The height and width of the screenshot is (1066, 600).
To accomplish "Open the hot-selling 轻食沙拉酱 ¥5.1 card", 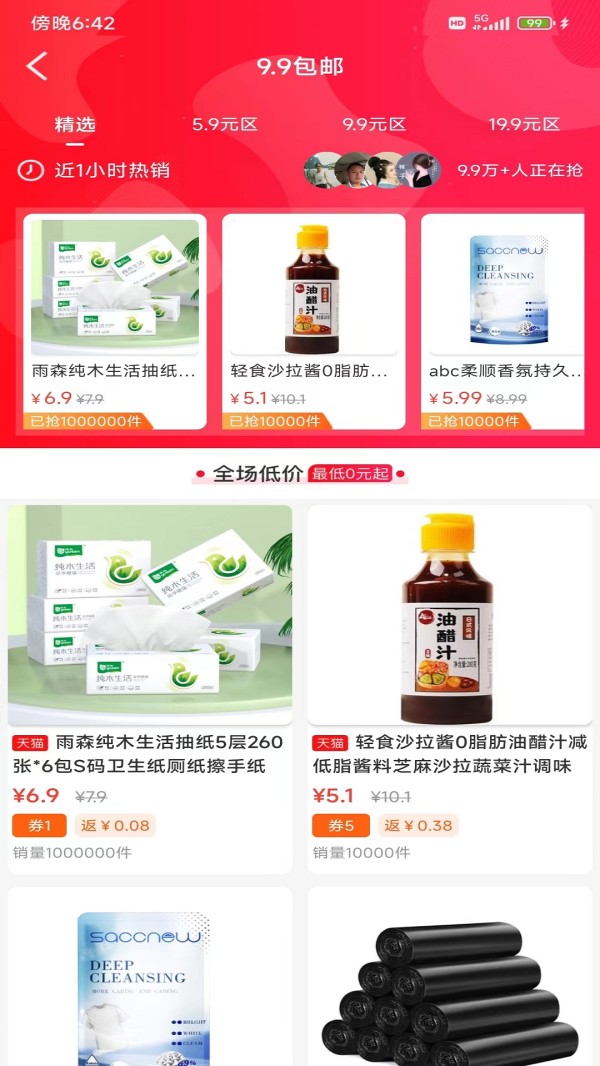I will 313,322.
